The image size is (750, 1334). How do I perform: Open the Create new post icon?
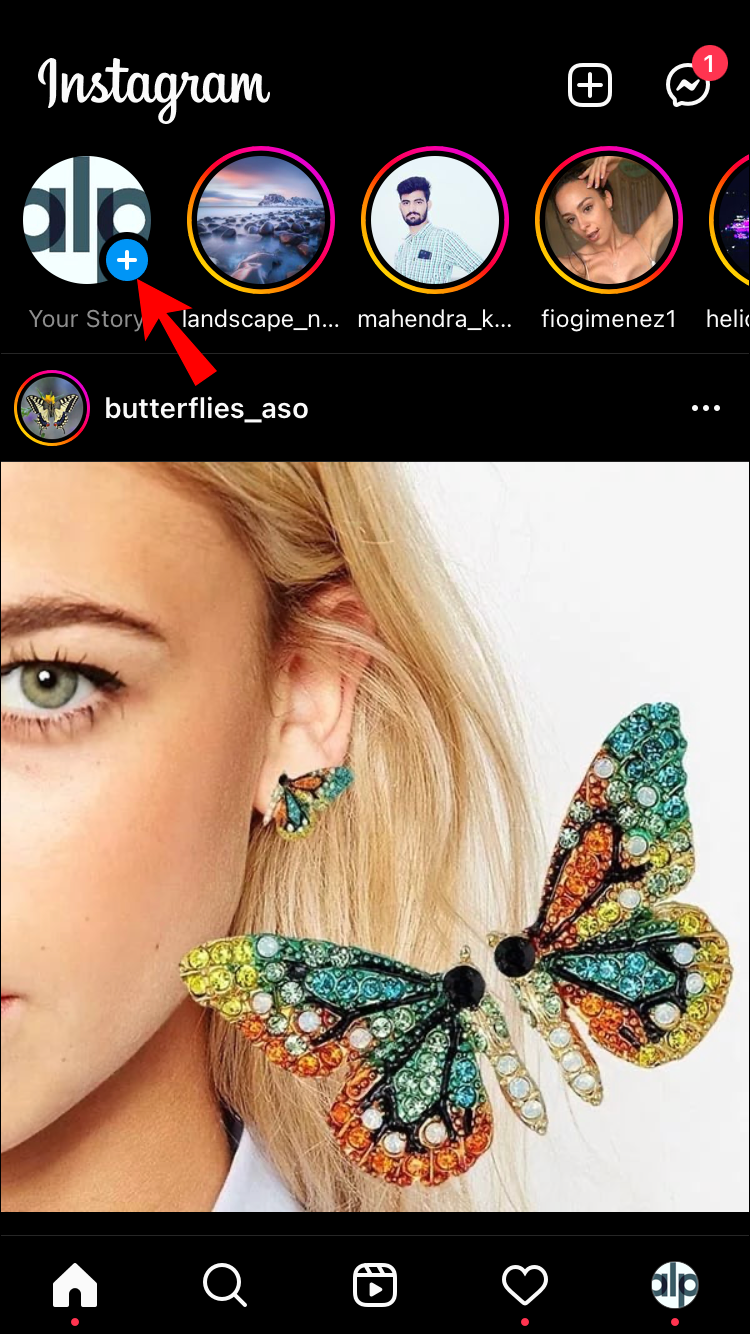589,85
